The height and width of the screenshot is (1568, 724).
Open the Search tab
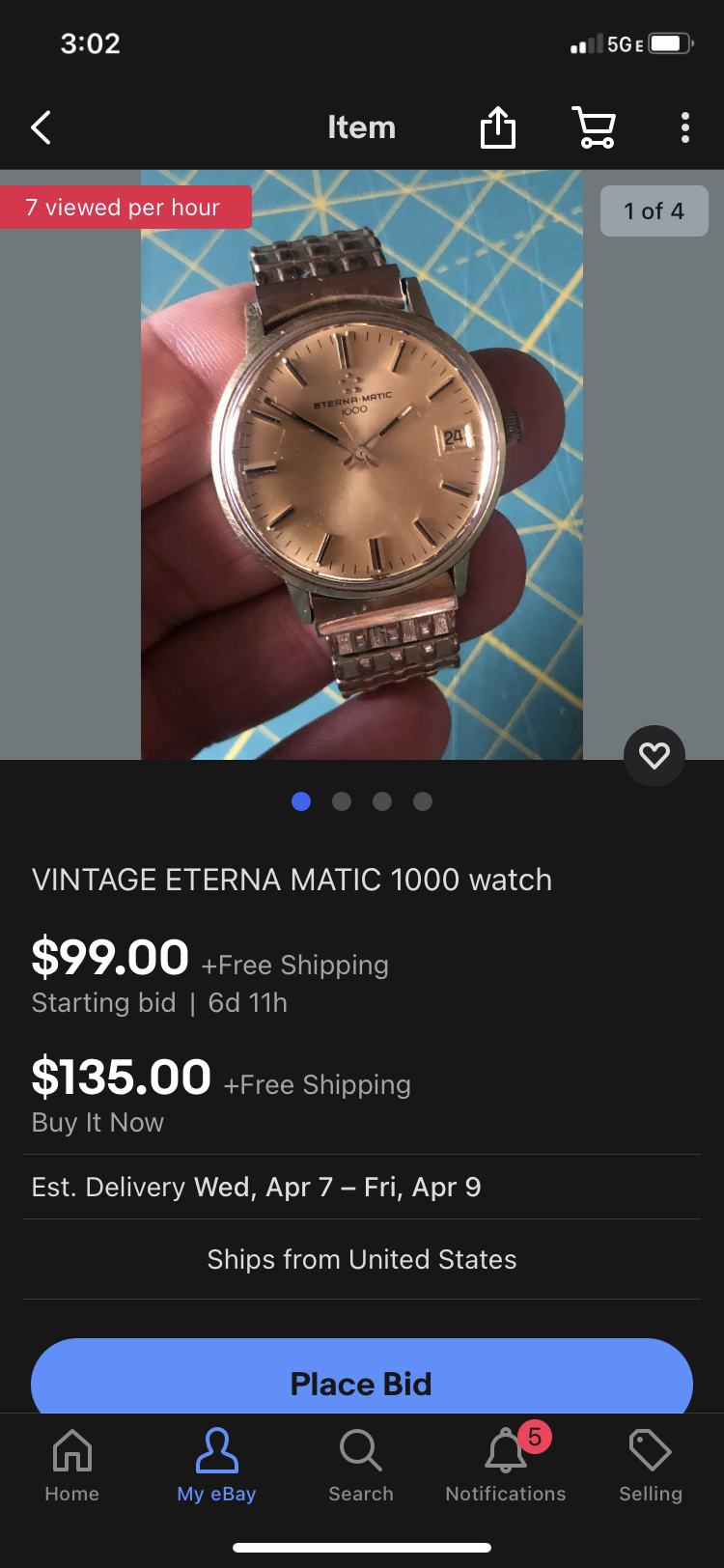pyautogui.click(x=361, y=1465)
